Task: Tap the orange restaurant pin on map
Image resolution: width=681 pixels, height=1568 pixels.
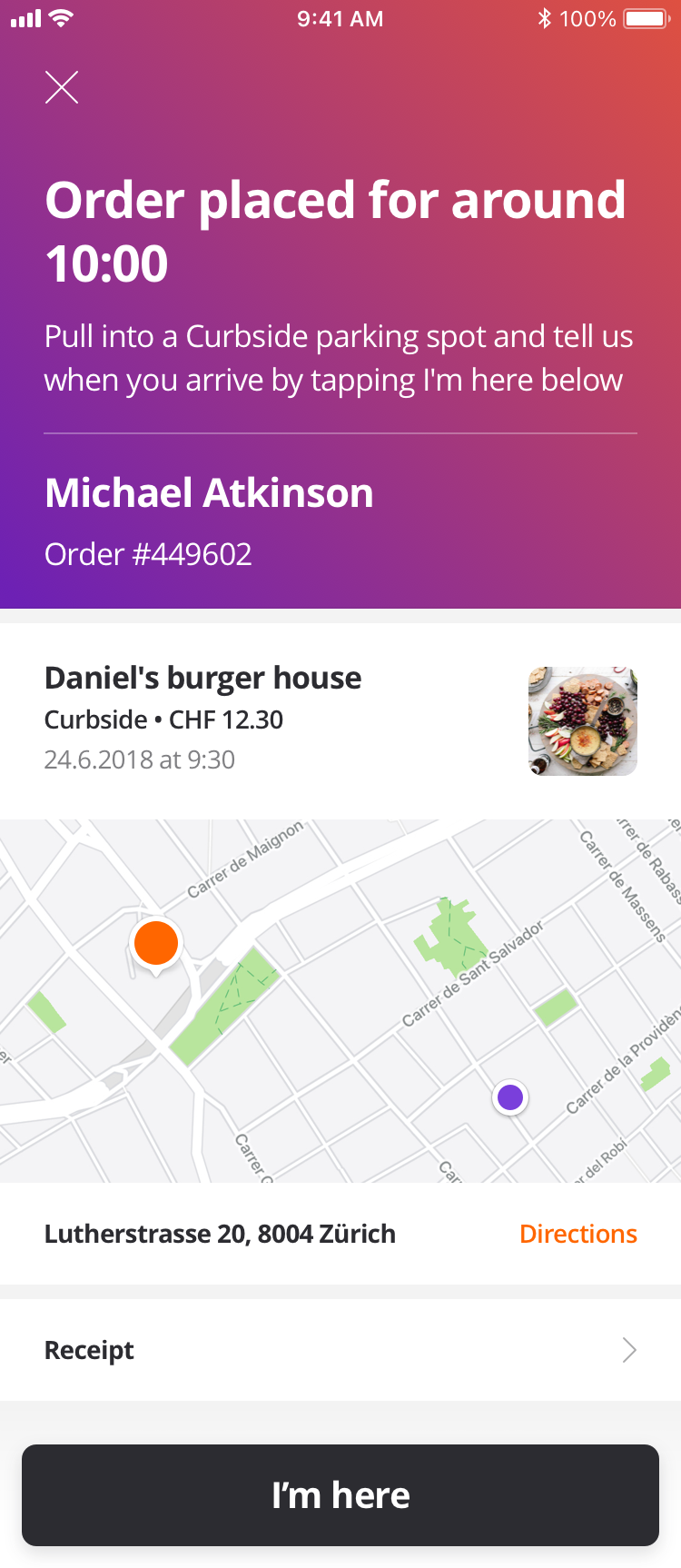Action: (156, 943)
